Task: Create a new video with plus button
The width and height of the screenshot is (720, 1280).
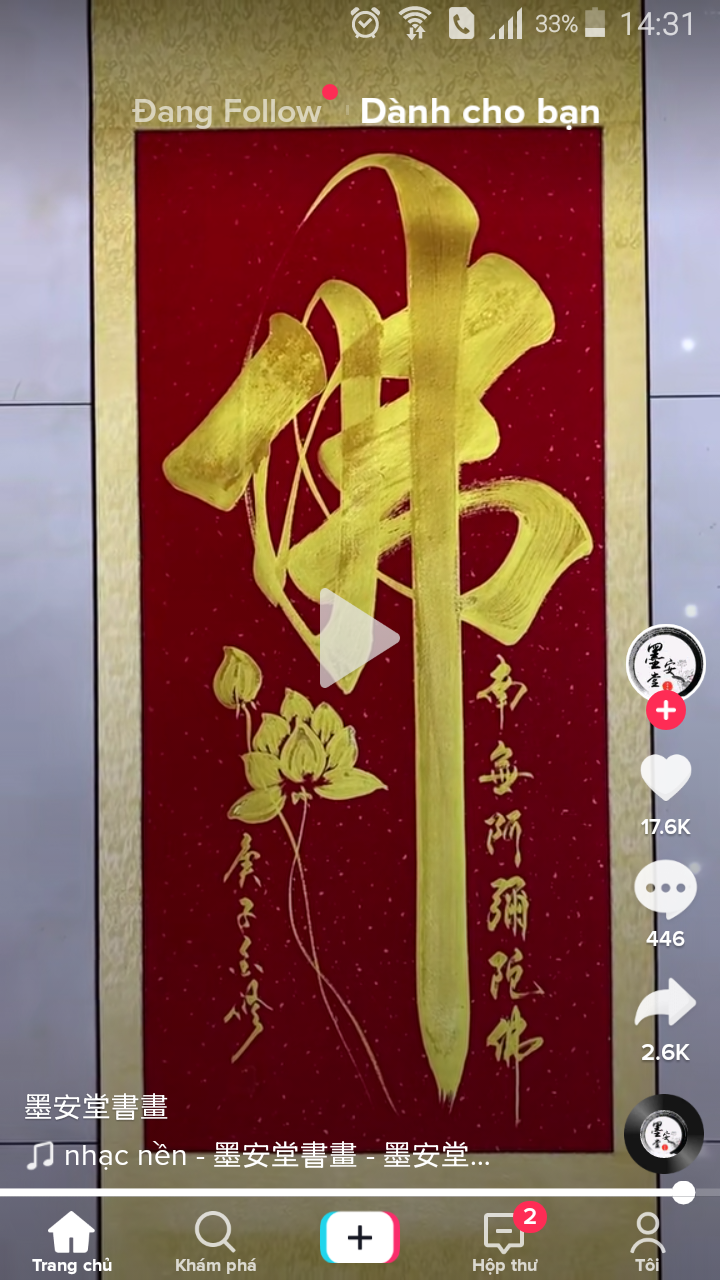Action: pyautogui.click(x=359, y=1238)
